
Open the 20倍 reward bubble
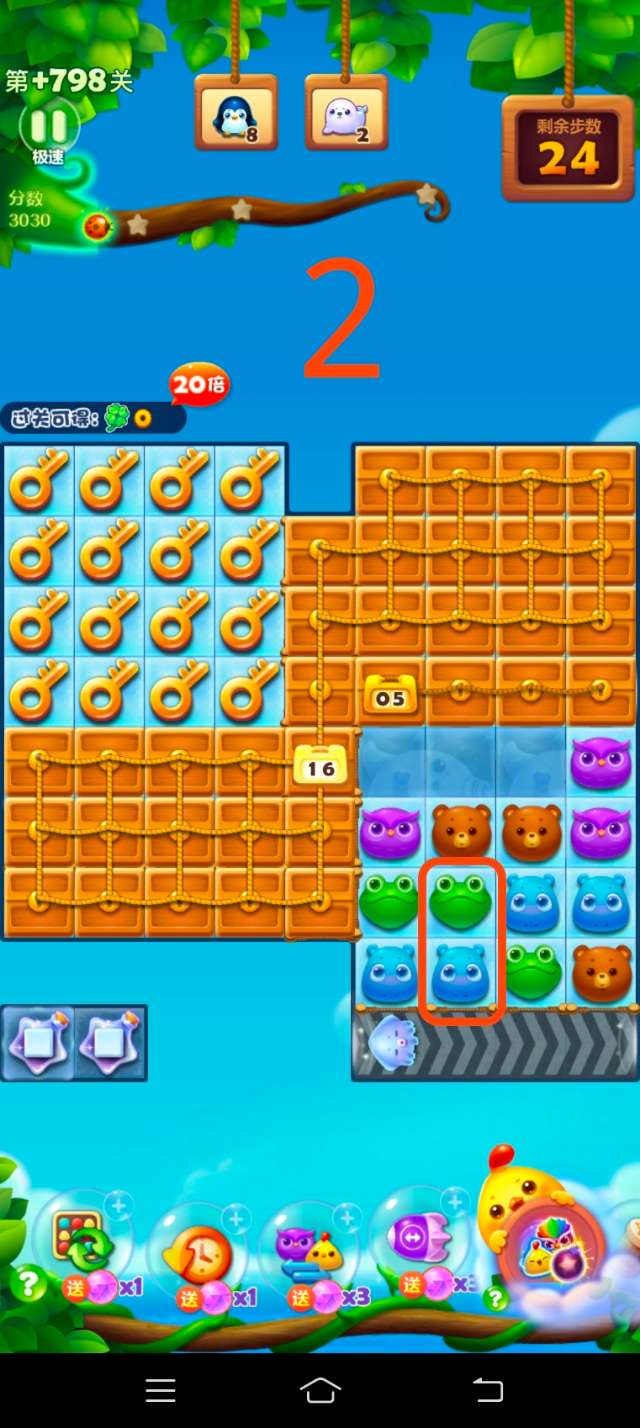pos(198,385)
